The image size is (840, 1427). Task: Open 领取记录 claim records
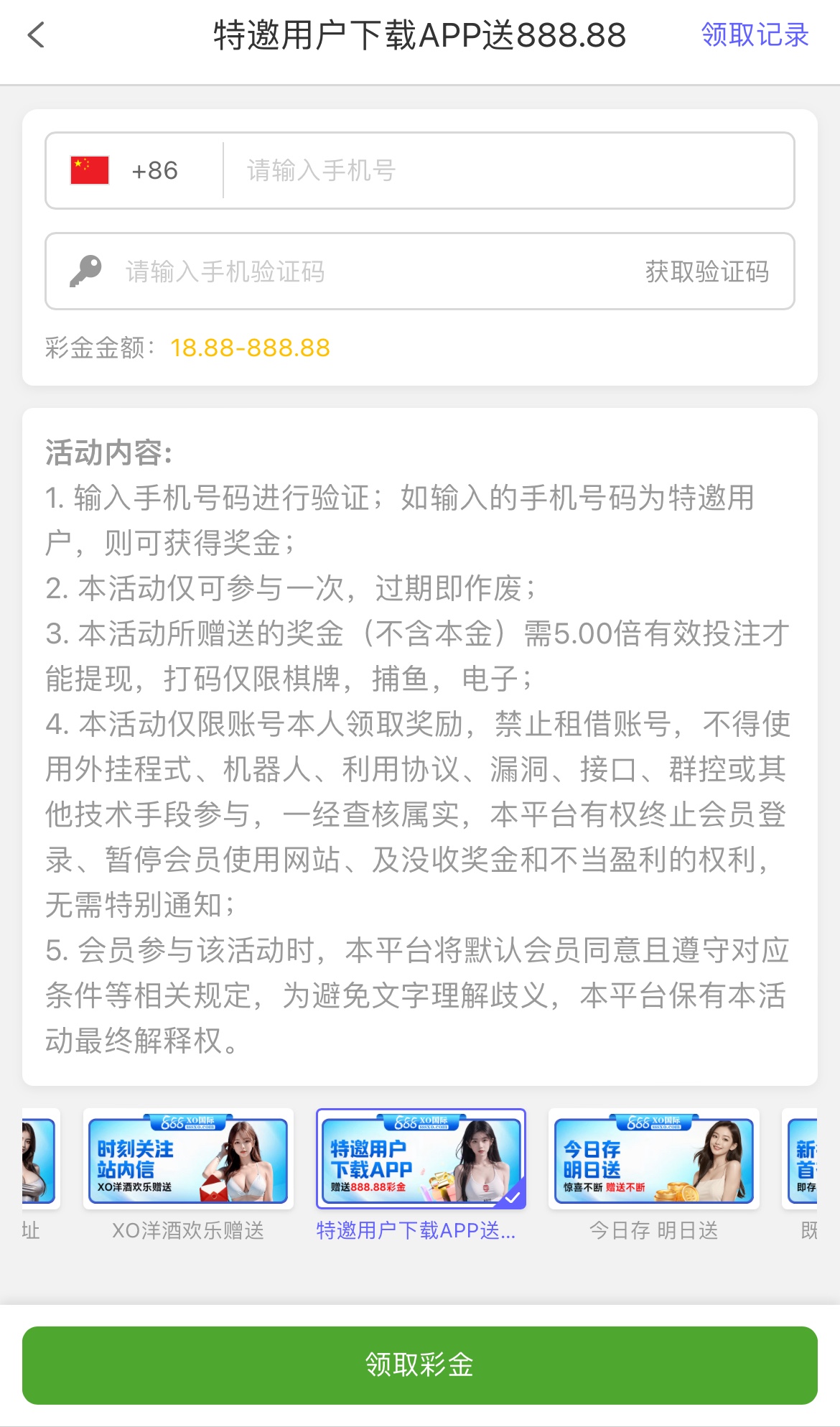(x=755, y=34)
